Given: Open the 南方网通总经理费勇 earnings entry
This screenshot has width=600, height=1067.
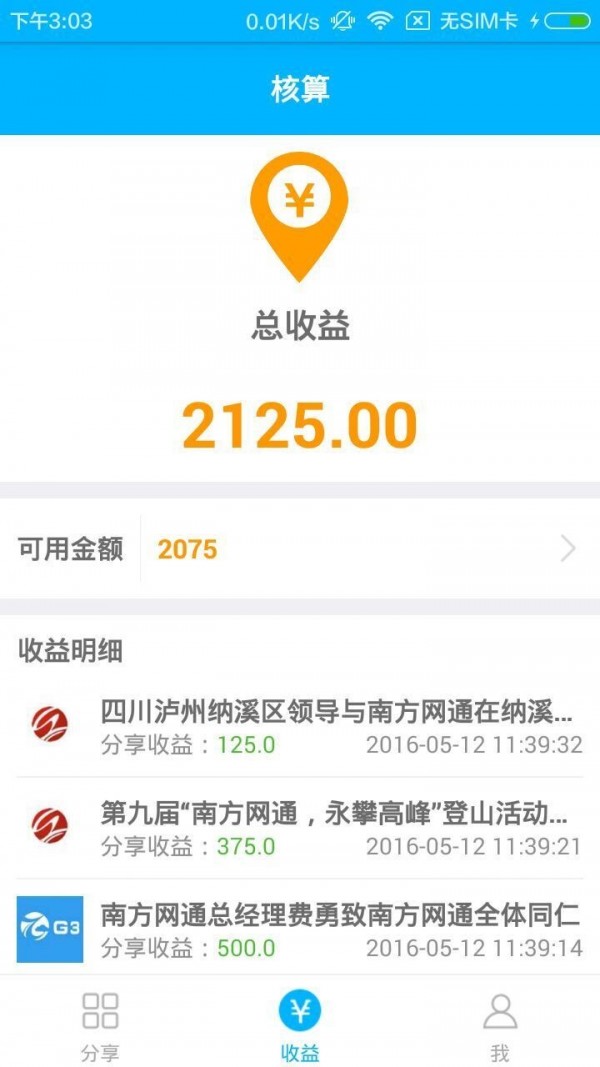Looking at the screenshot, I should (x=300, y=929).
